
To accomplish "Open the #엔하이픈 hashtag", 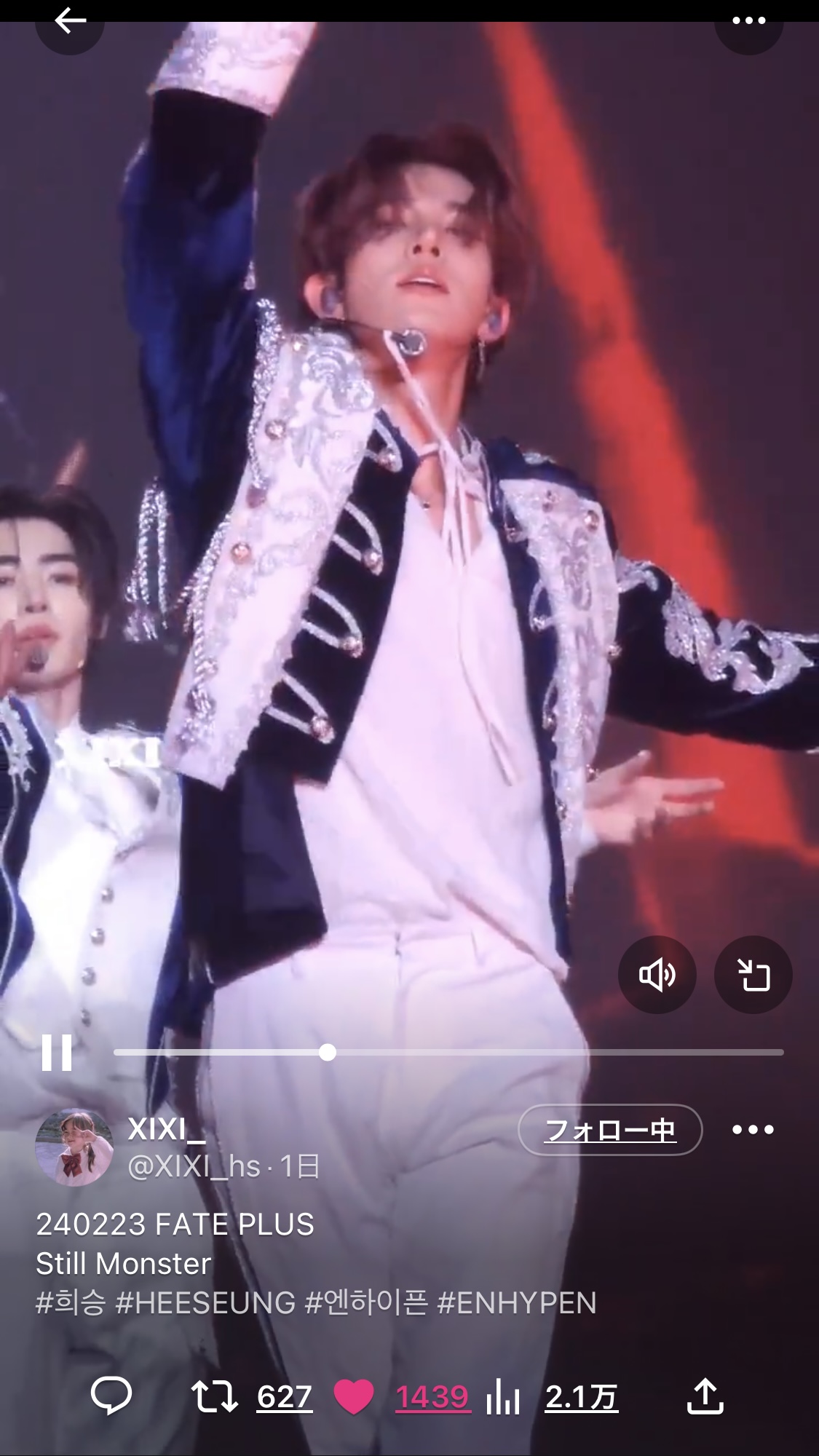I will pyautogui.click(x=366, y=1302).
